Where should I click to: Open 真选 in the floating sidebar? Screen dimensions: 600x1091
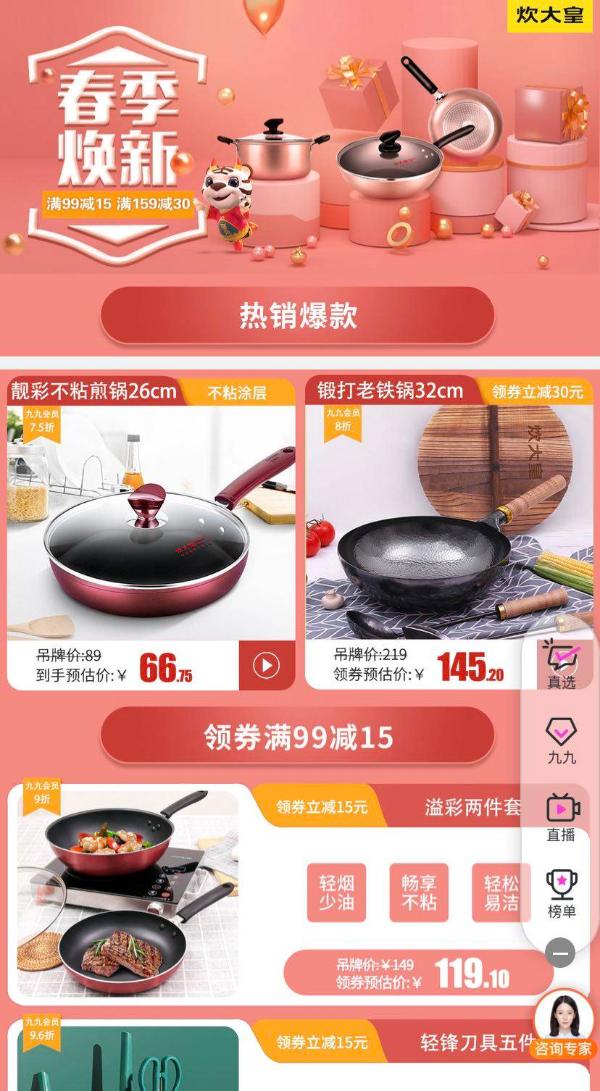561,666
